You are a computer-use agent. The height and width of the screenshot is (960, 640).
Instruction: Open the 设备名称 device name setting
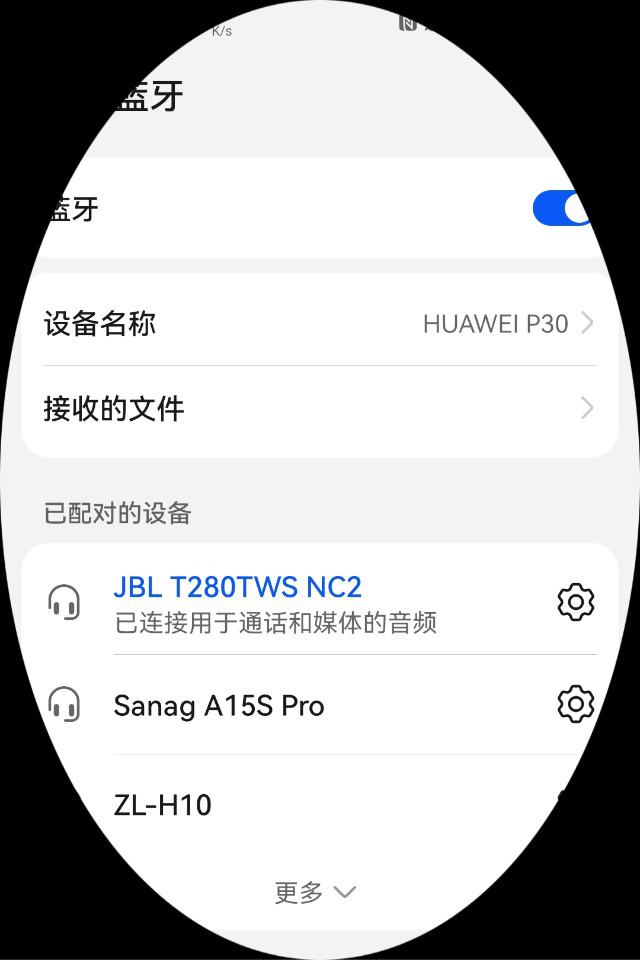click(320, 324)
